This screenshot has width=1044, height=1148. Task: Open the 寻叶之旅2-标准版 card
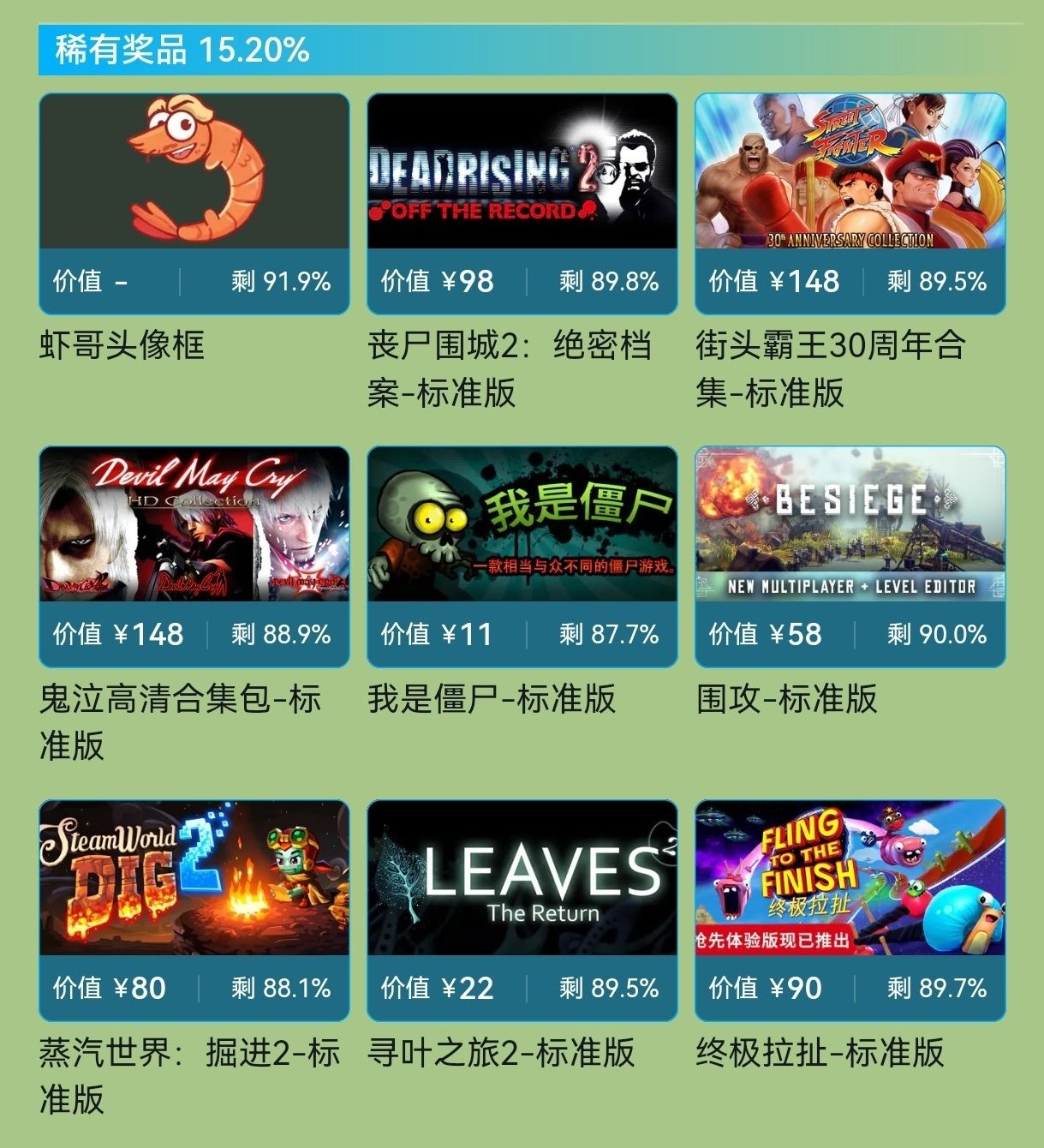[x=522, y=878]
